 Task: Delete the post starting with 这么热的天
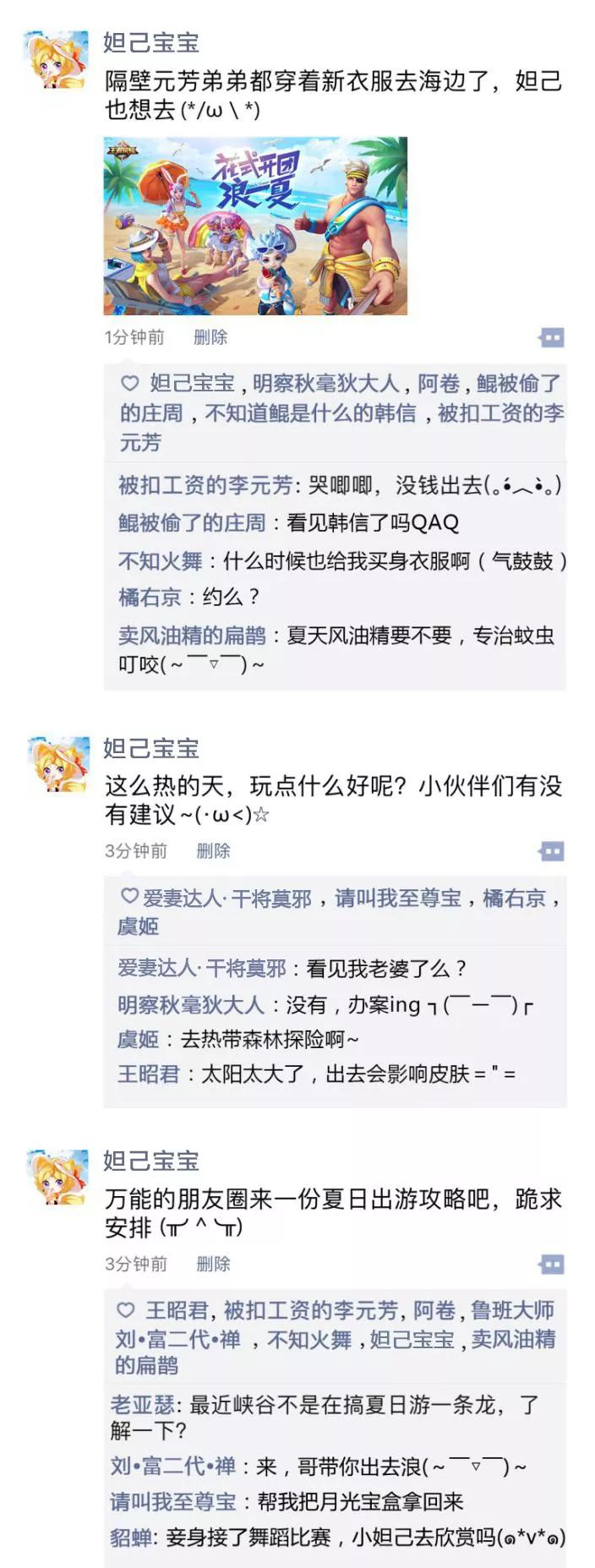click(213, 851)
